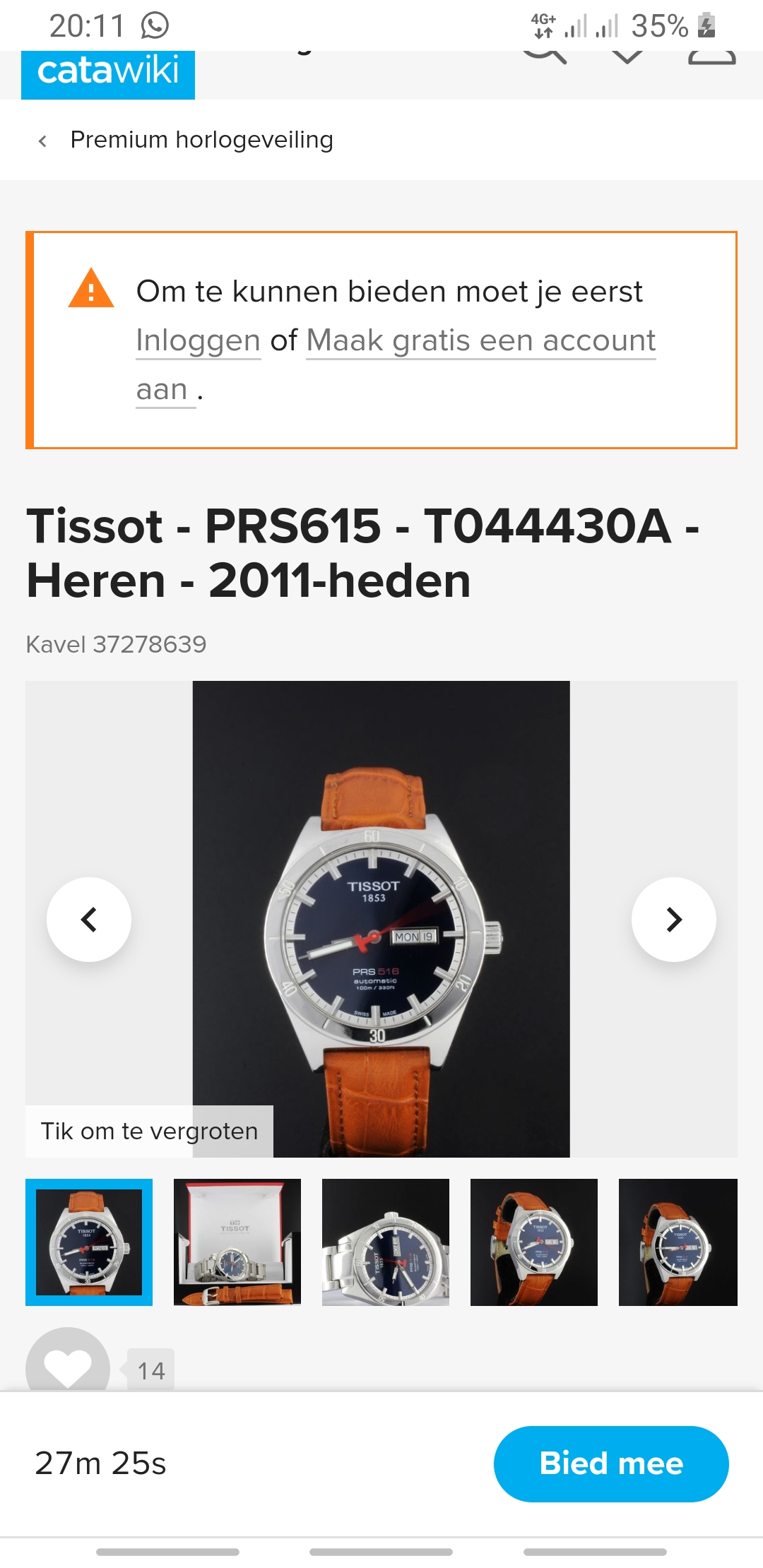Select the fifth watch thumbnail

[678, 1242]
